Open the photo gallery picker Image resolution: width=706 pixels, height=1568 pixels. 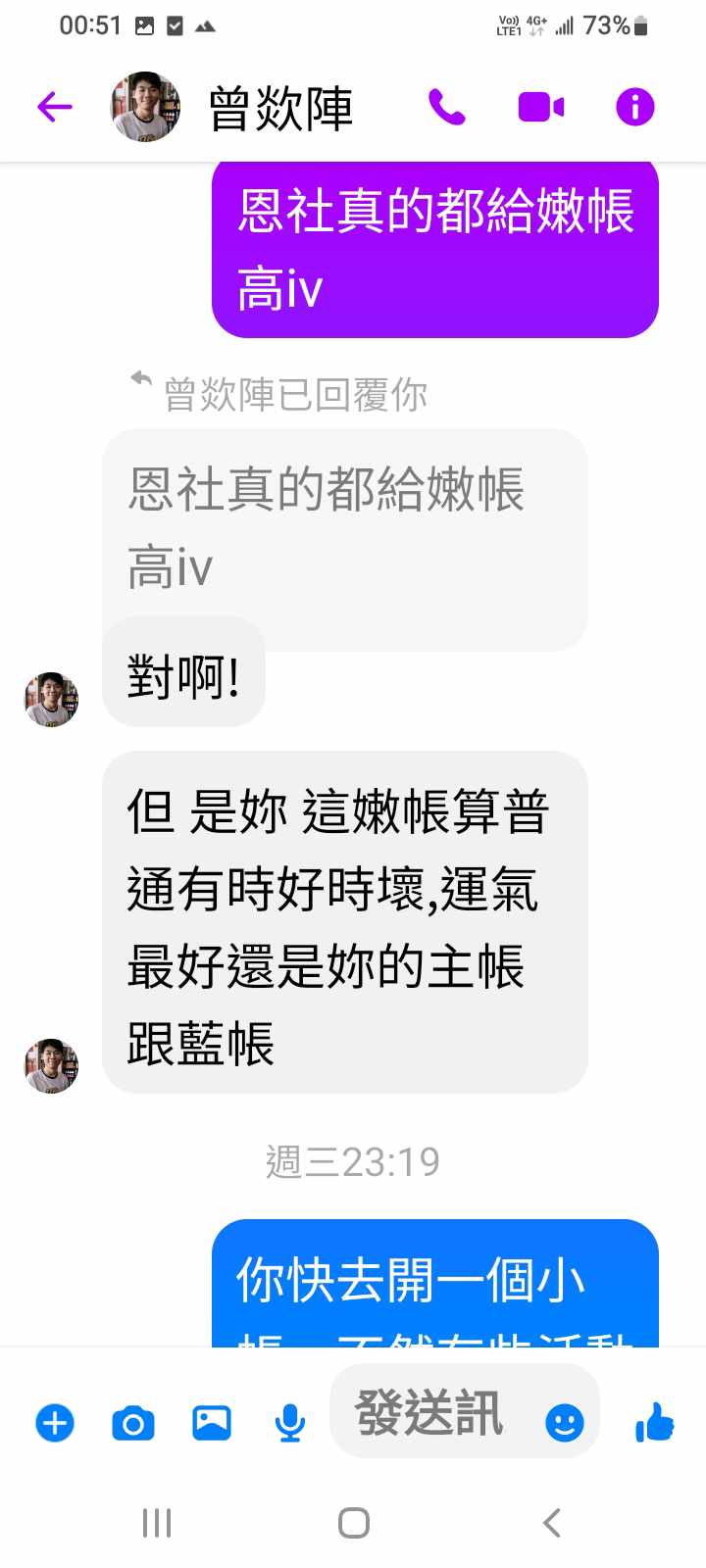pyautogui.click(x=212, y=1422)
